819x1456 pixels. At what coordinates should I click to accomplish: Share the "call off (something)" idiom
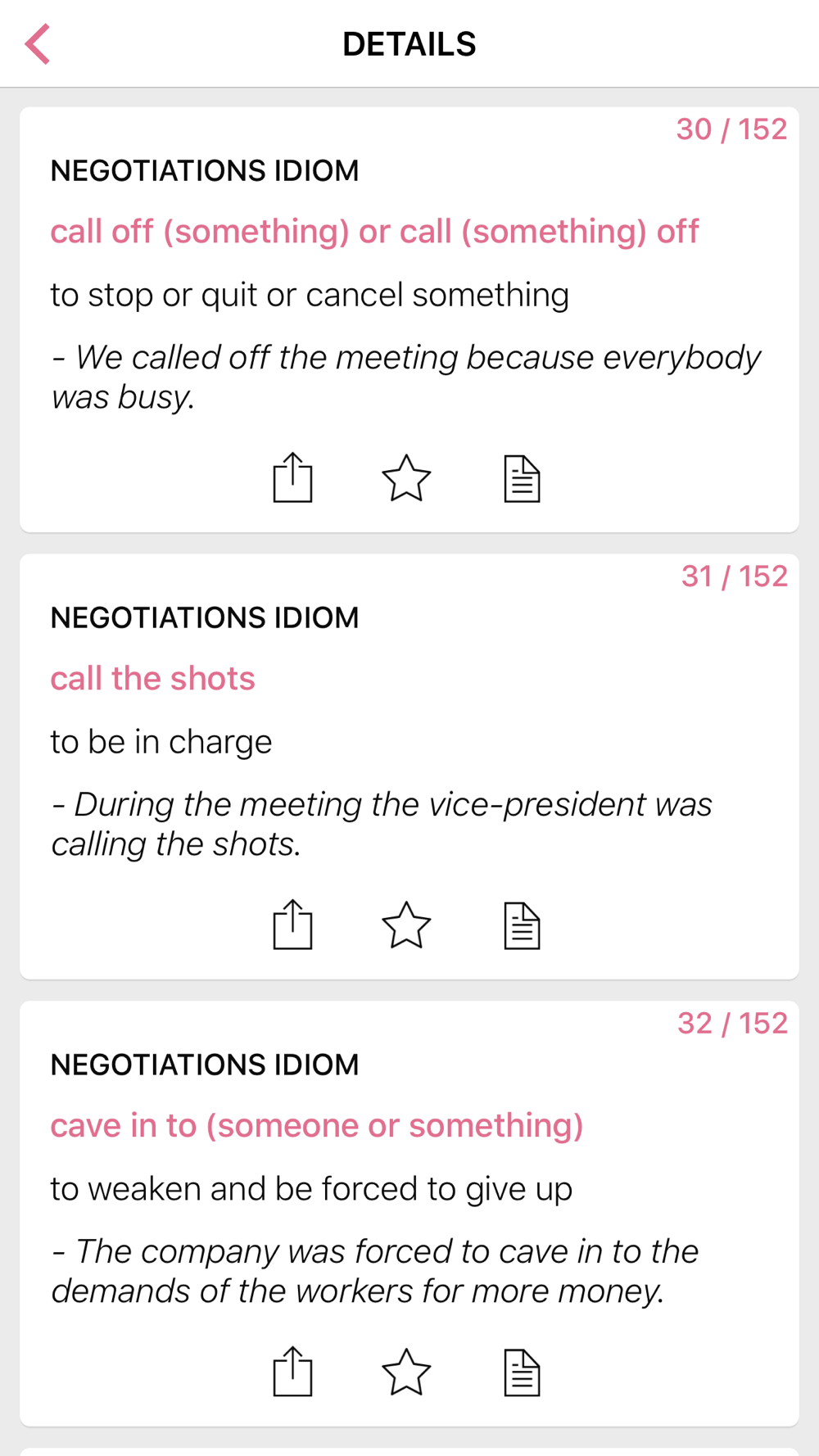pos(292,477)
